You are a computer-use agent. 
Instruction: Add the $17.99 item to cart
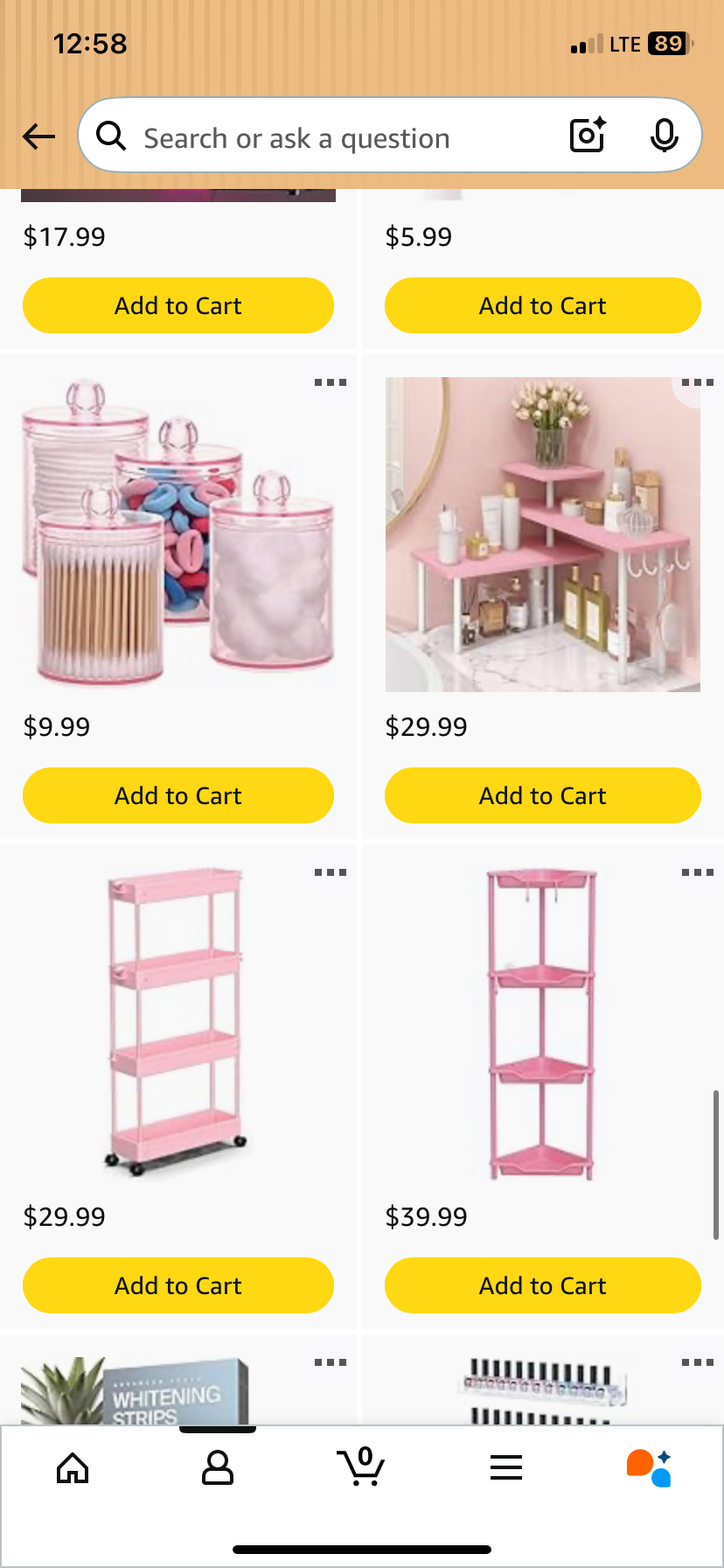click(178, 305)
